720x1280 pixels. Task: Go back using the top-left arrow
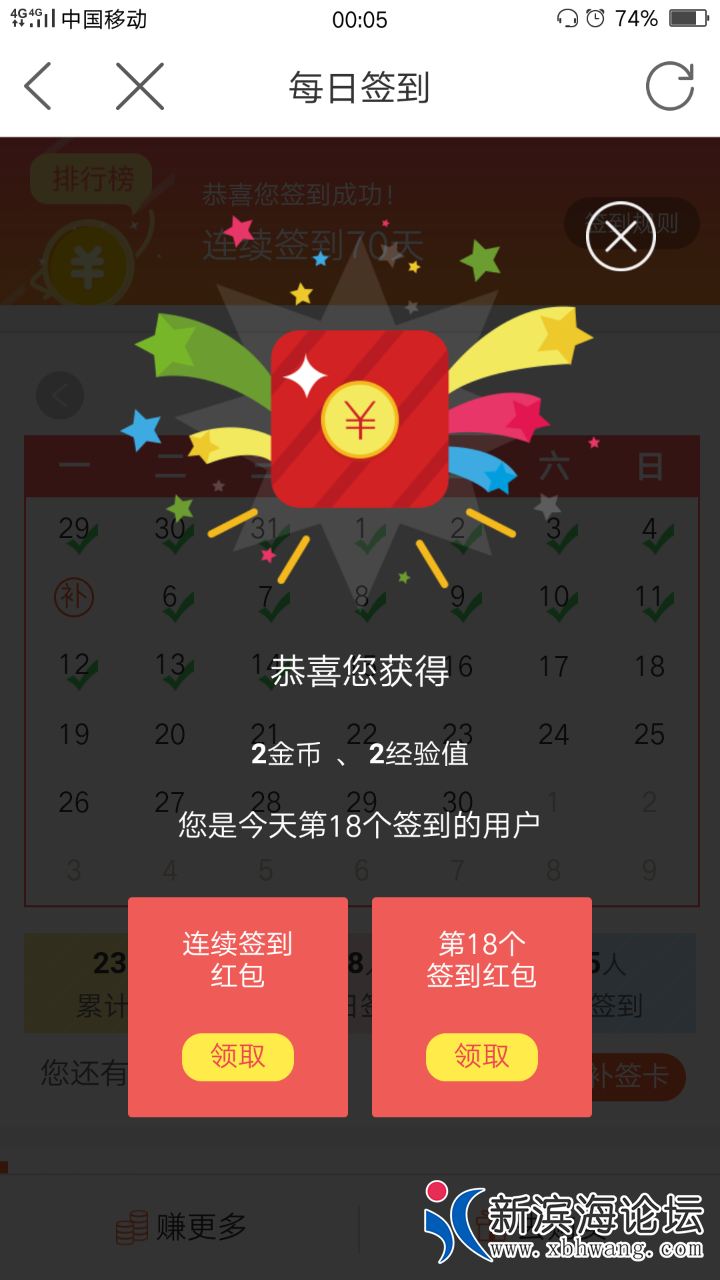coord(38,86)
